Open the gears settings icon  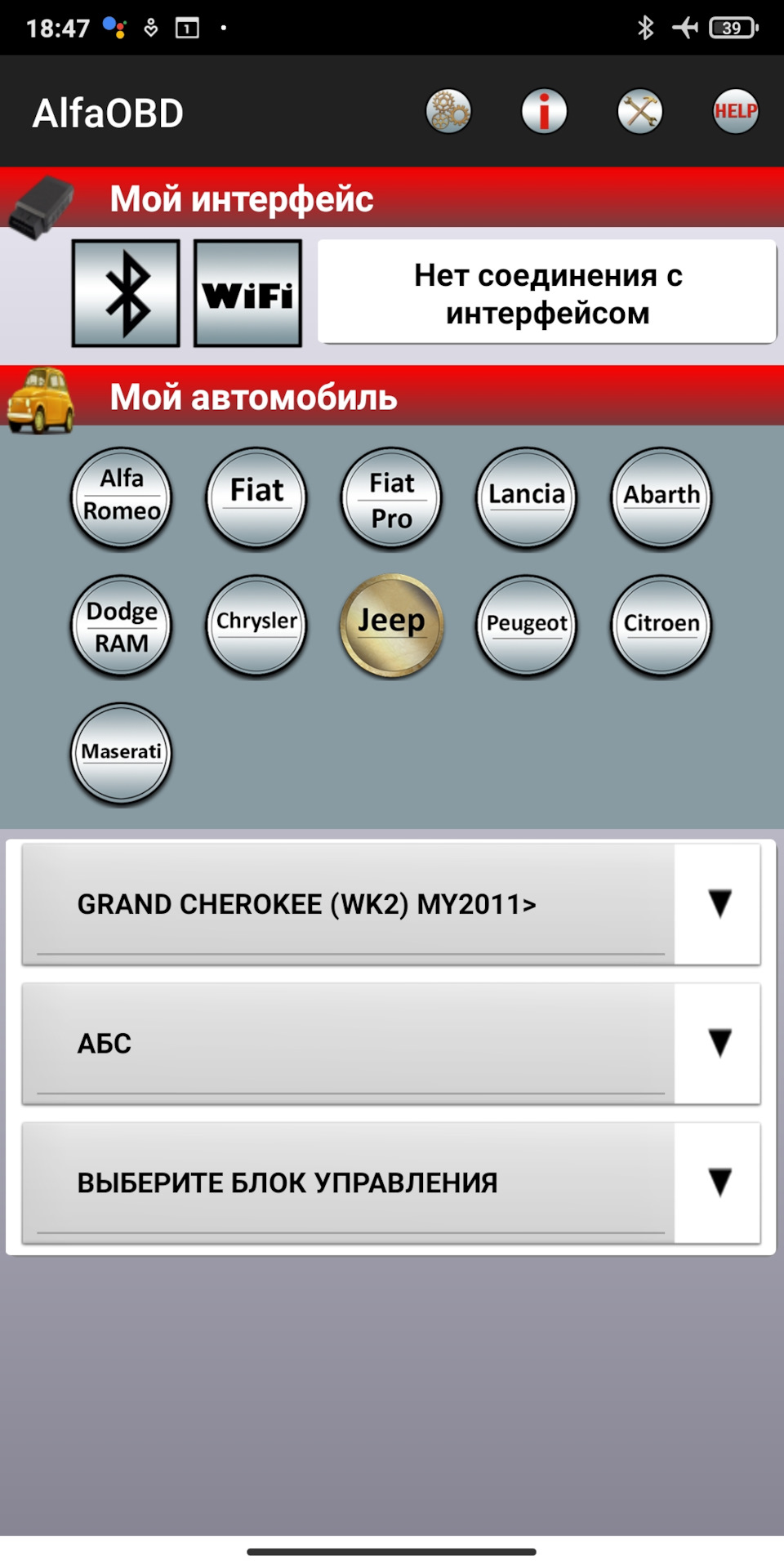[448, 111]
